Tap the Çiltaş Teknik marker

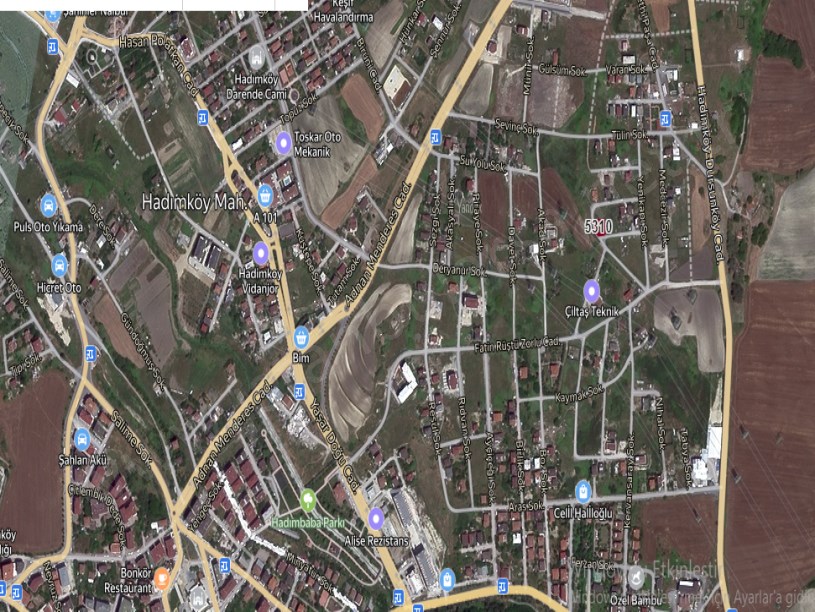(592, 291)
